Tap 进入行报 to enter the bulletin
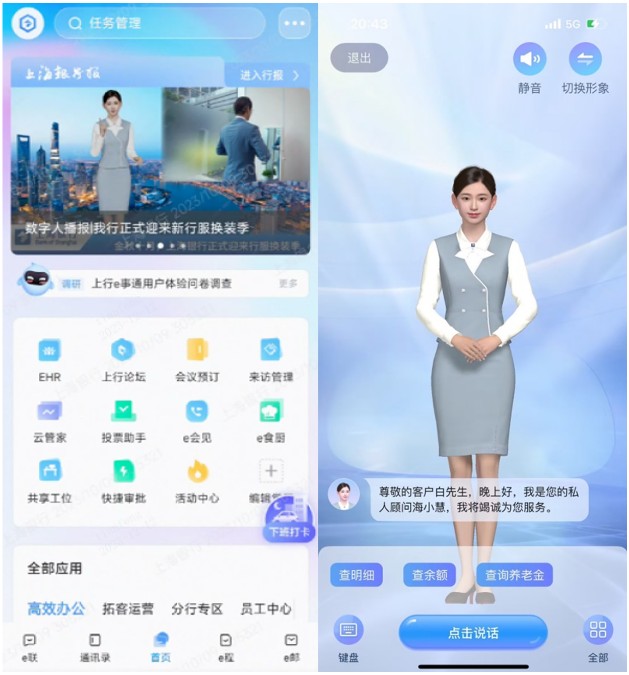 (x=272, y=75)
